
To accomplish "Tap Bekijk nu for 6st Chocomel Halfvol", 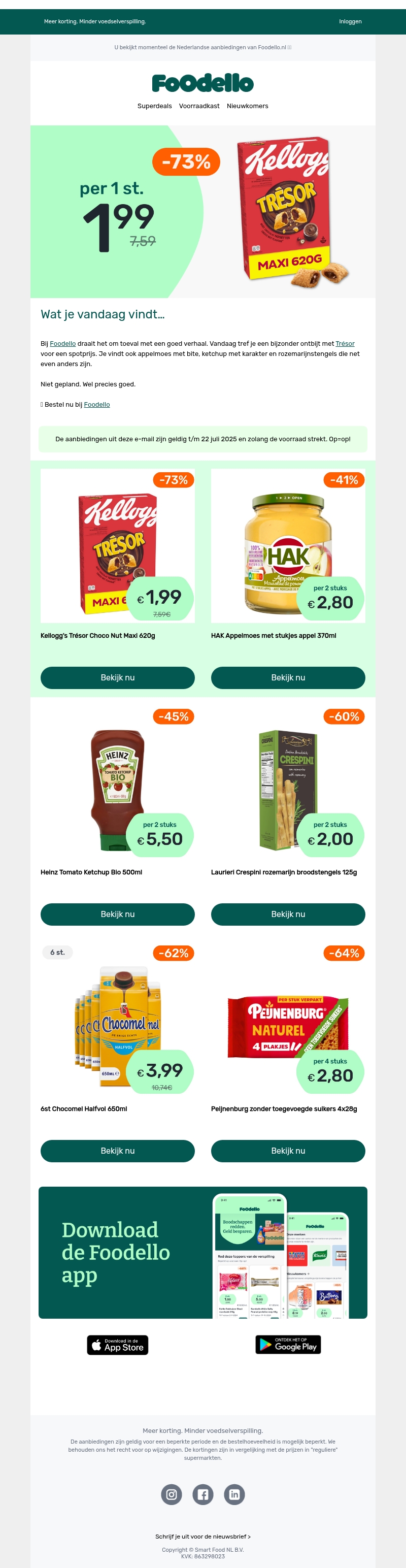I will [117, 1151].
